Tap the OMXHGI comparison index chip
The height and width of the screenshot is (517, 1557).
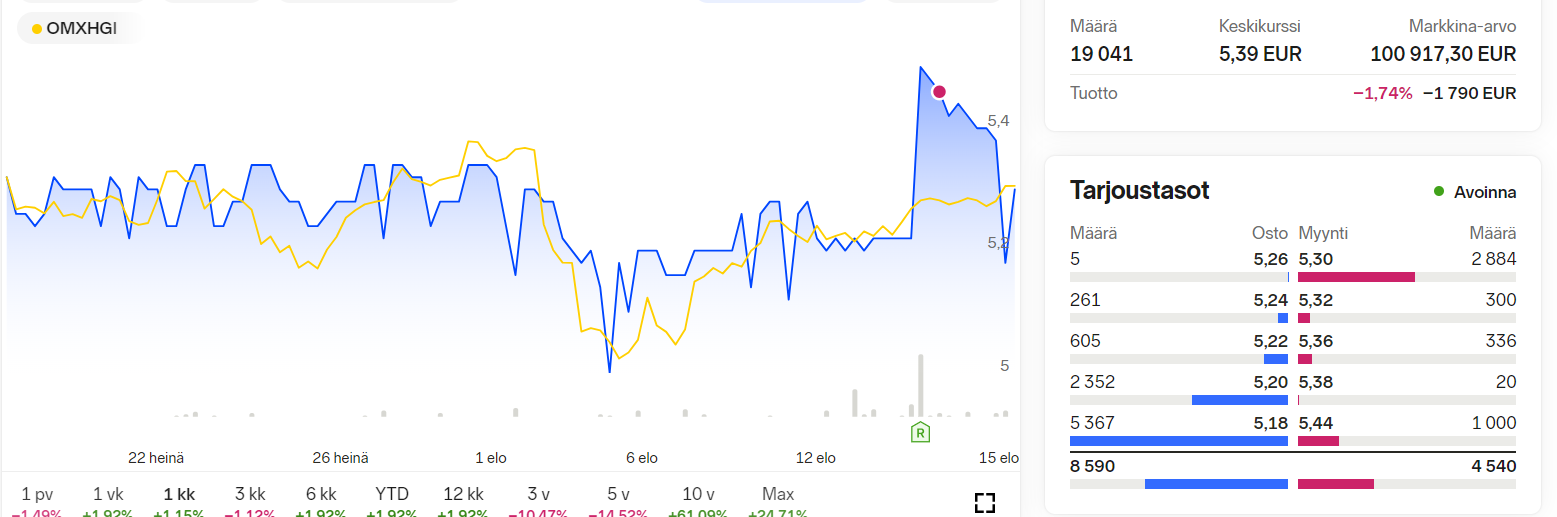point(75,29)
